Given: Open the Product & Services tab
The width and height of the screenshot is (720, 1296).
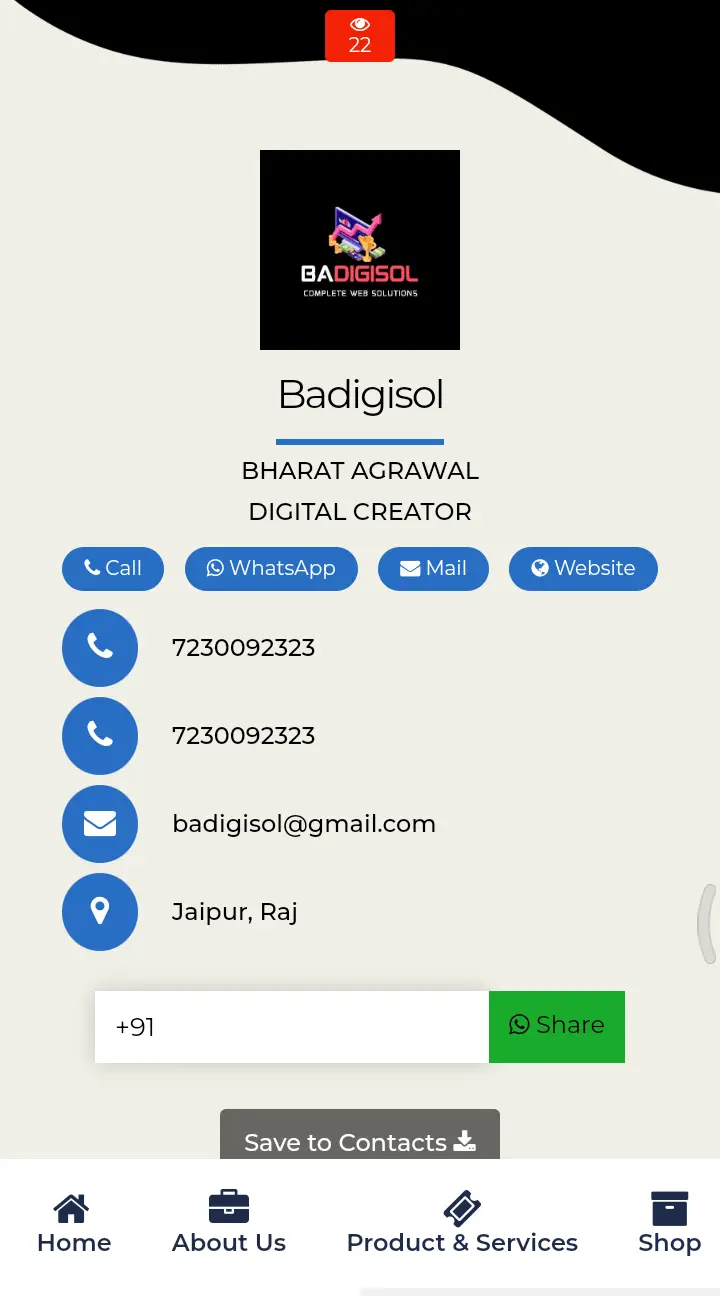Looking at the screenshot, I should [462, 1224].
